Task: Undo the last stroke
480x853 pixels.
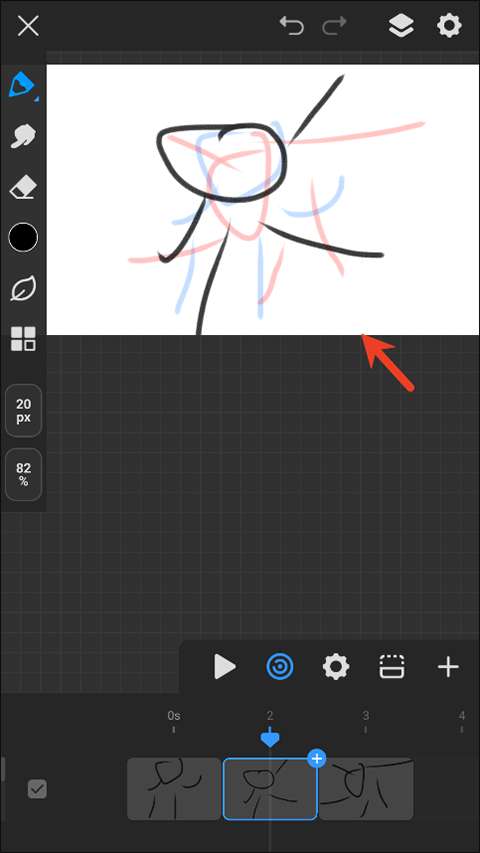Action: 292,26
